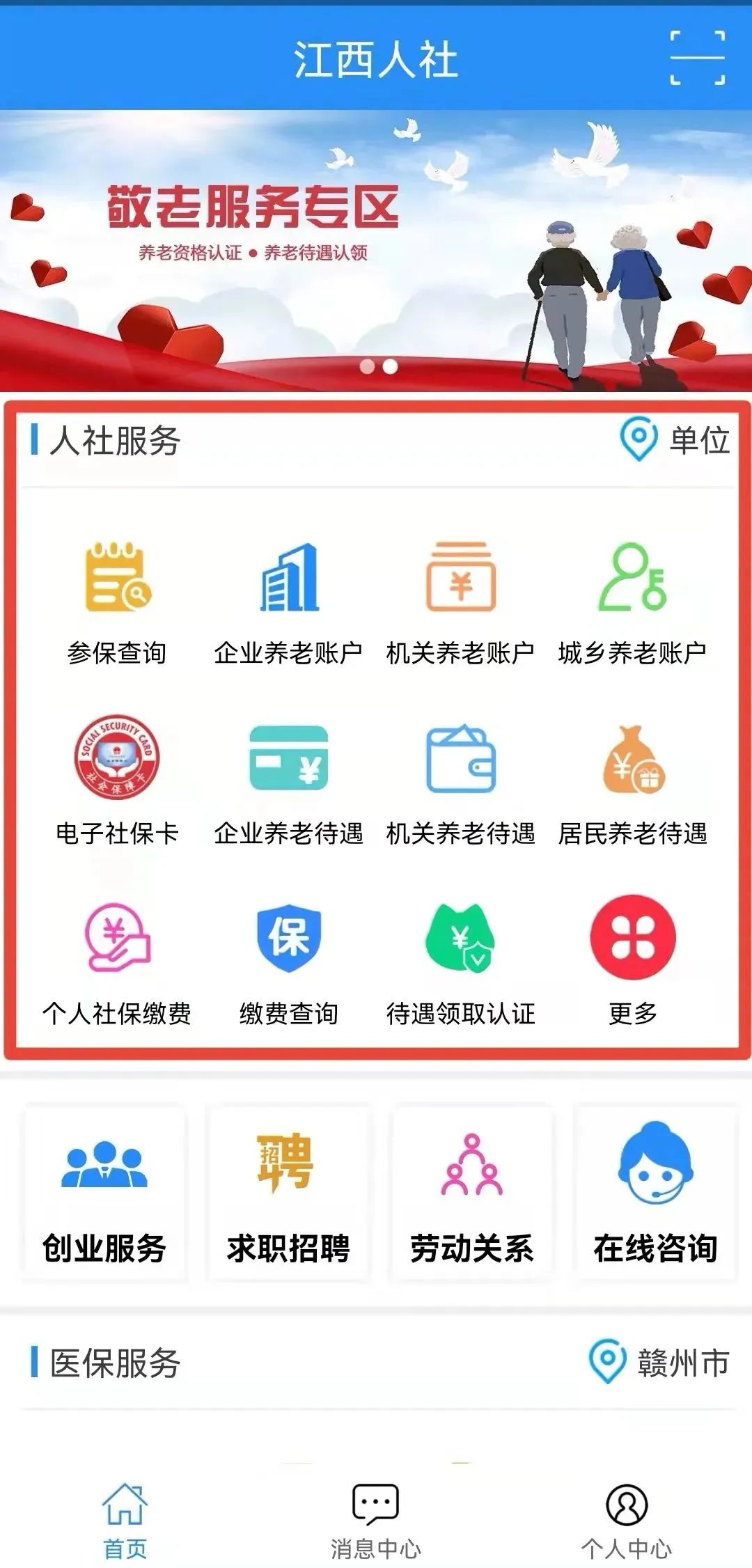Switch to the 个人中心 tab

[x=627, y=1519]
